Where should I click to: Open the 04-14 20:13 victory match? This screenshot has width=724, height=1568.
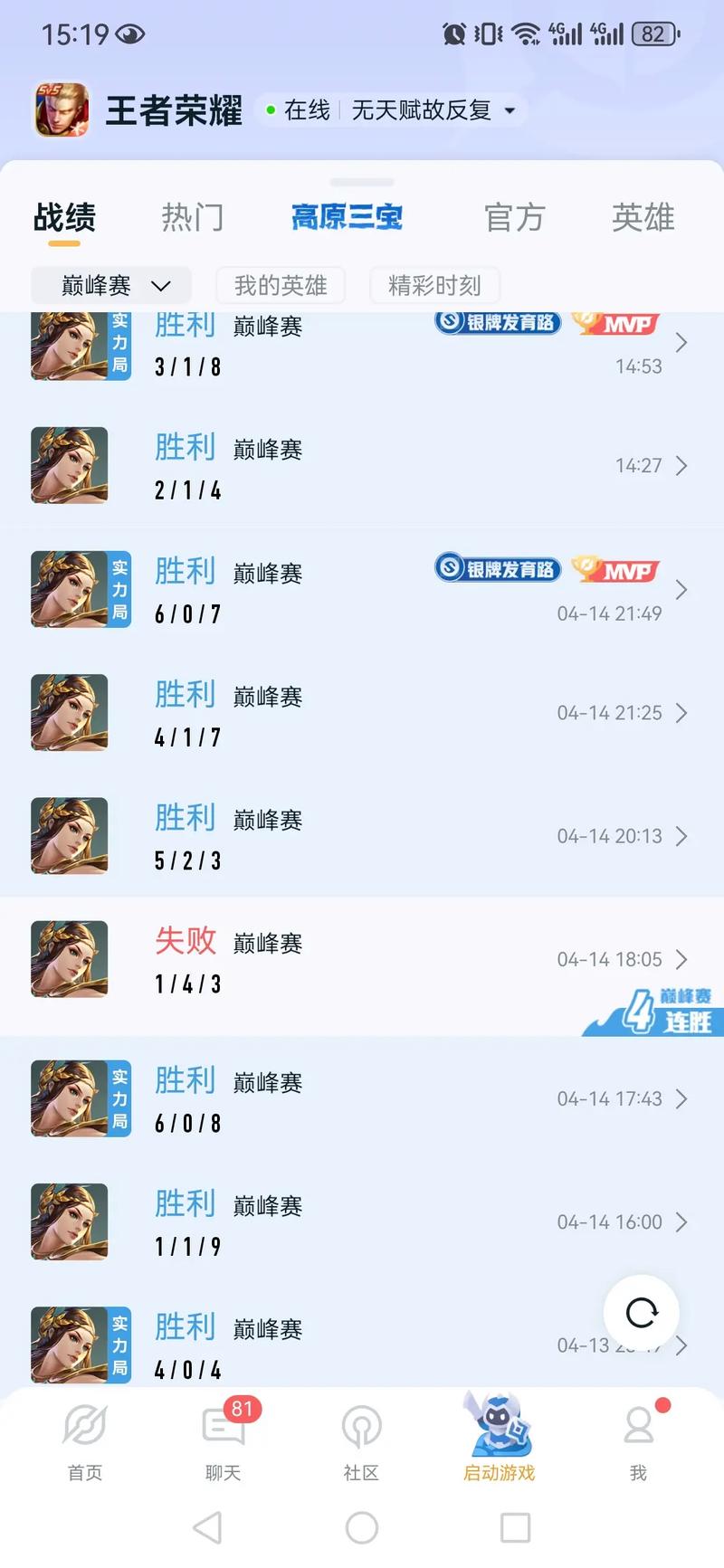click(x=362, y=836)
